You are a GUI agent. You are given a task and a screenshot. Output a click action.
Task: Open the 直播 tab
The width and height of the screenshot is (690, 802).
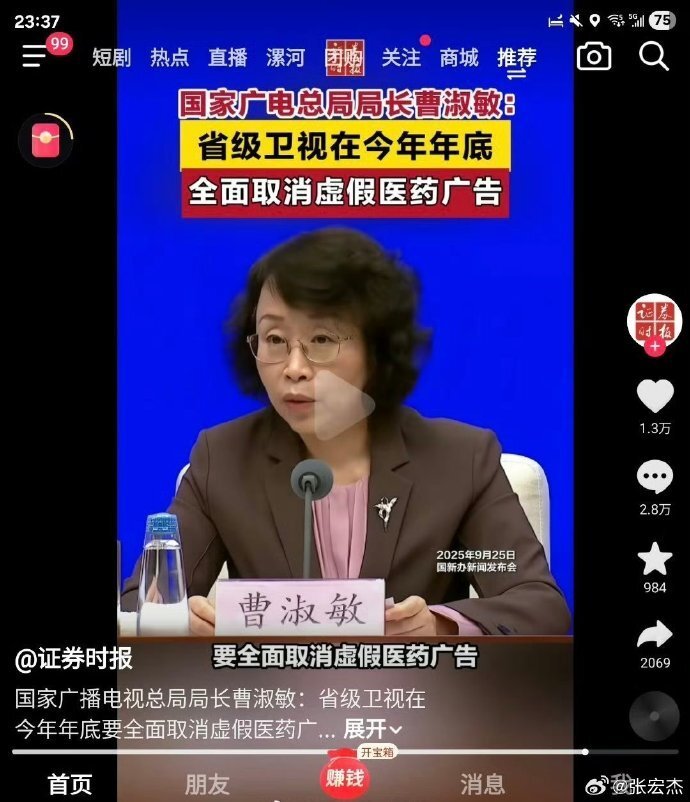227,58
